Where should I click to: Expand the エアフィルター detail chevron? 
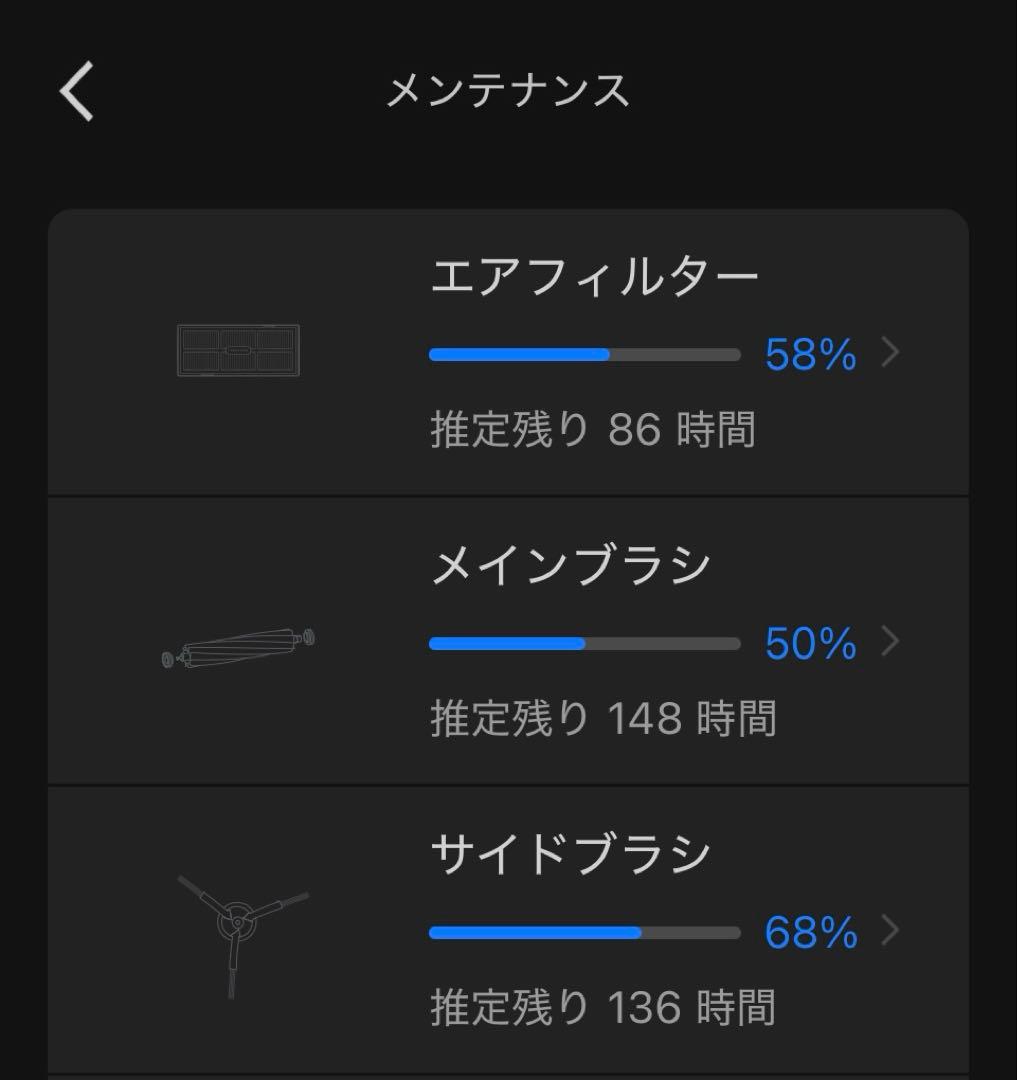888,352
